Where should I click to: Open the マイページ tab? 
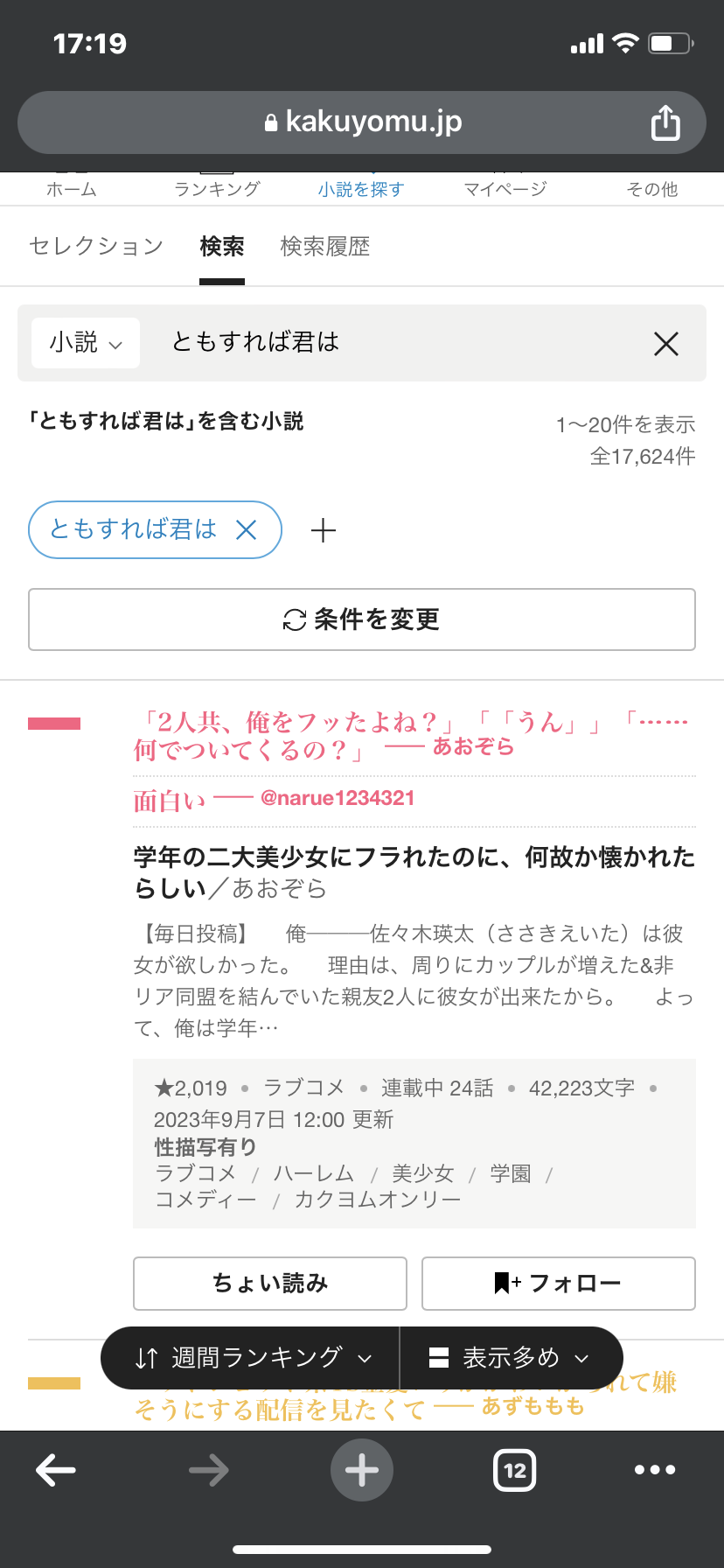coord(505,188)
